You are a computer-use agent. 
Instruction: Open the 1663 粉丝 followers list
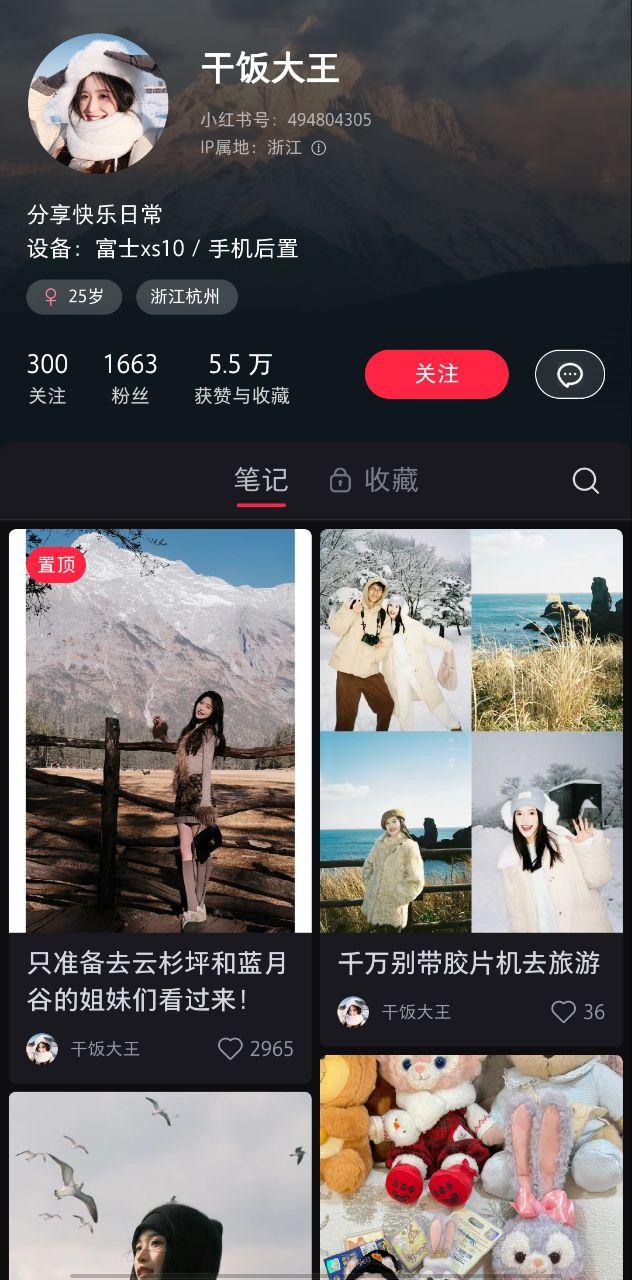point(130,377)
